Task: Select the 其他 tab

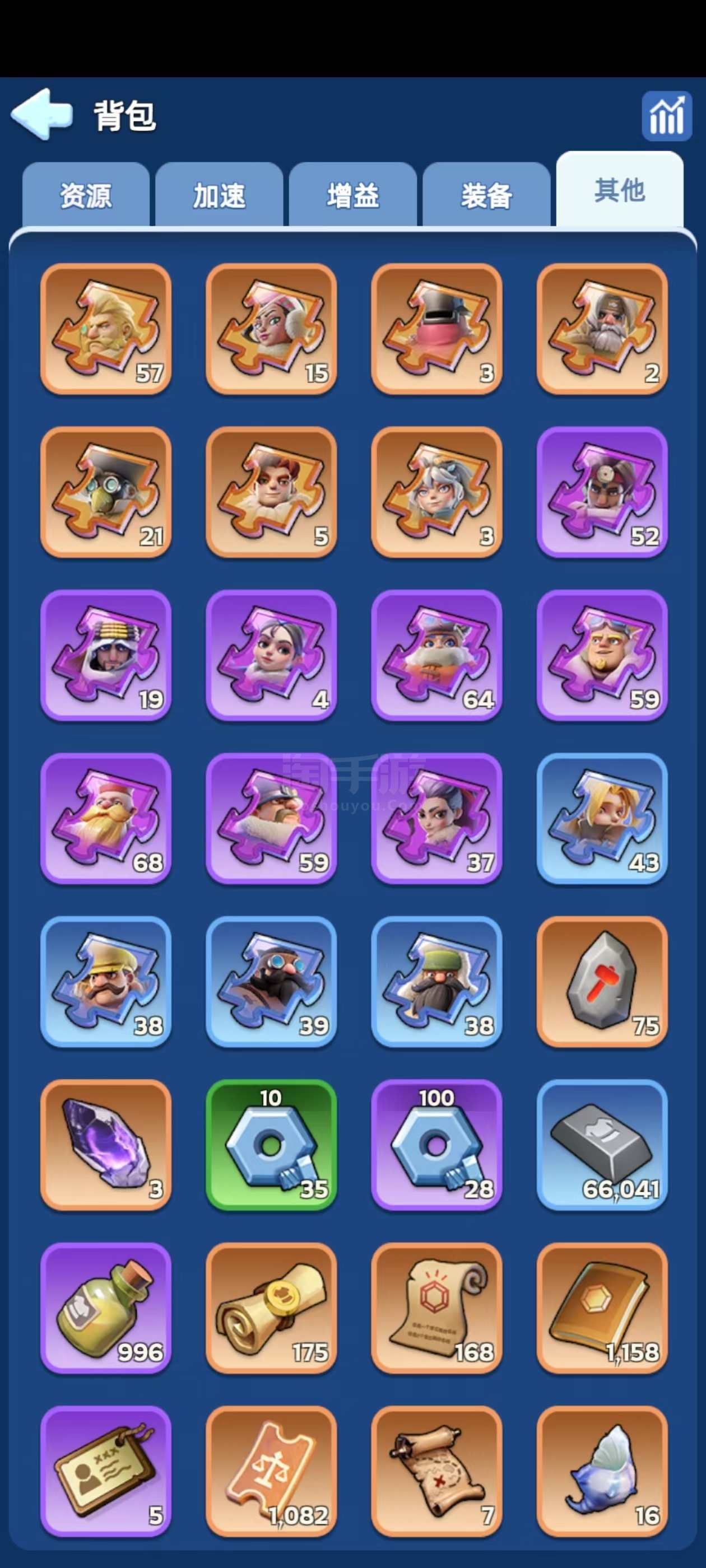Action: click(x=620, y=190)
